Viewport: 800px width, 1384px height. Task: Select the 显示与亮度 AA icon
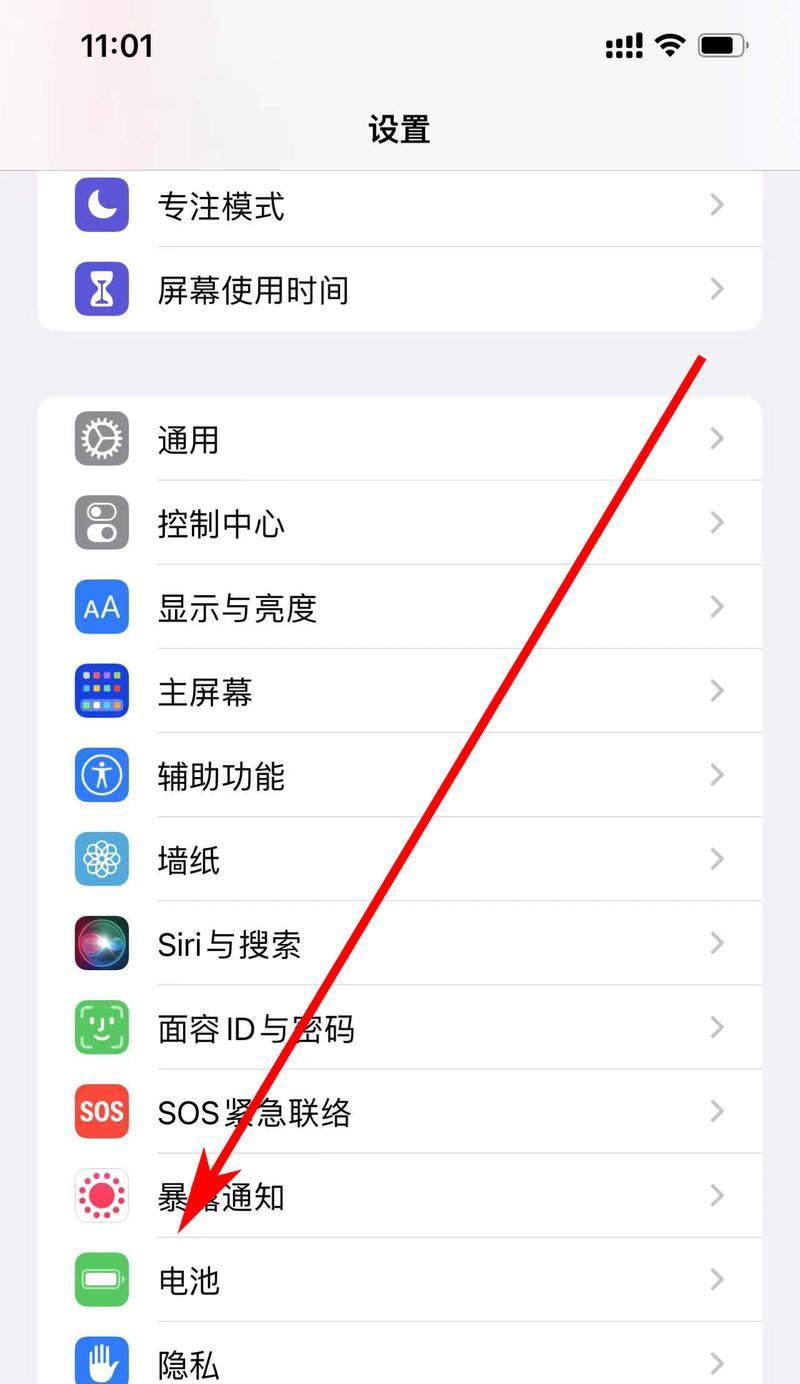click(101, 607)
